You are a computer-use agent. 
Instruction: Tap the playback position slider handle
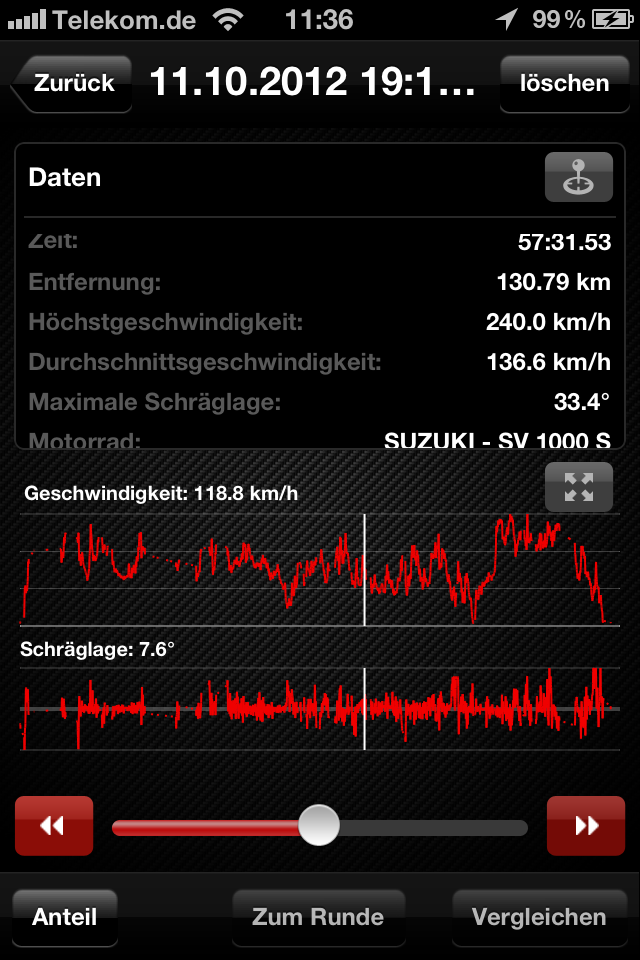(x=319, y=826)
